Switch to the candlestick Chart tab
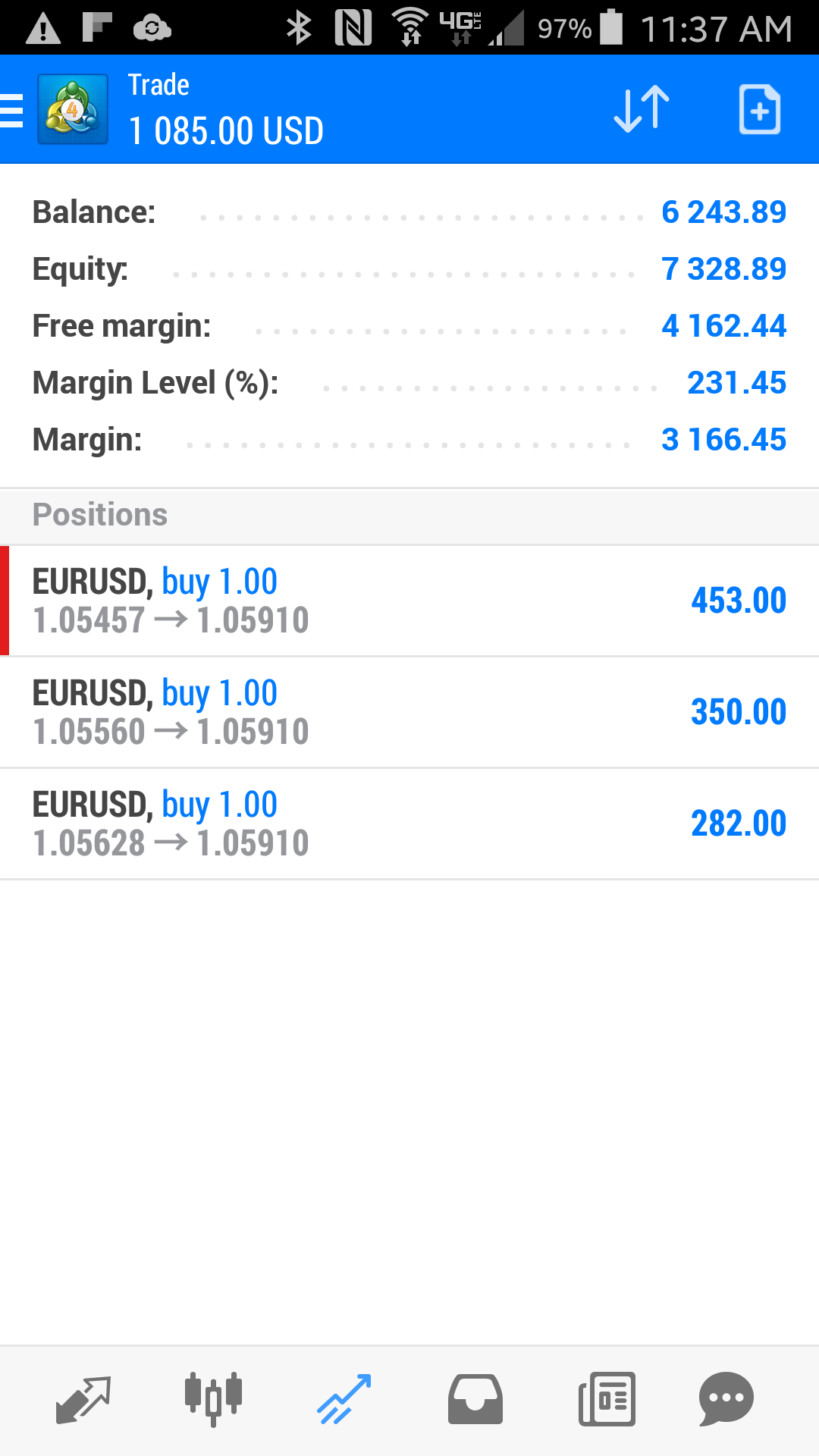This screenshot has width=819, height=1456. (x=214, y=1399)
